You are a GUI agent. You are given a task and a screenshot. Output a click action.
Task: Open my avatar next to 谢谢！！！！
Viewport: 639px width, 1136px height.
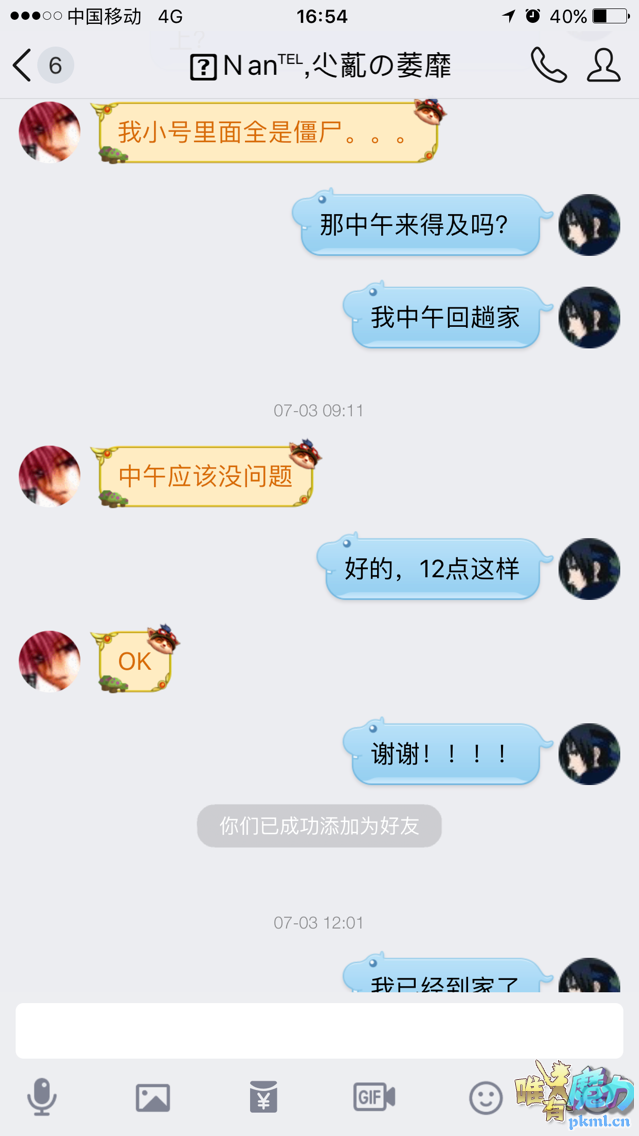(x=588, y=754)
